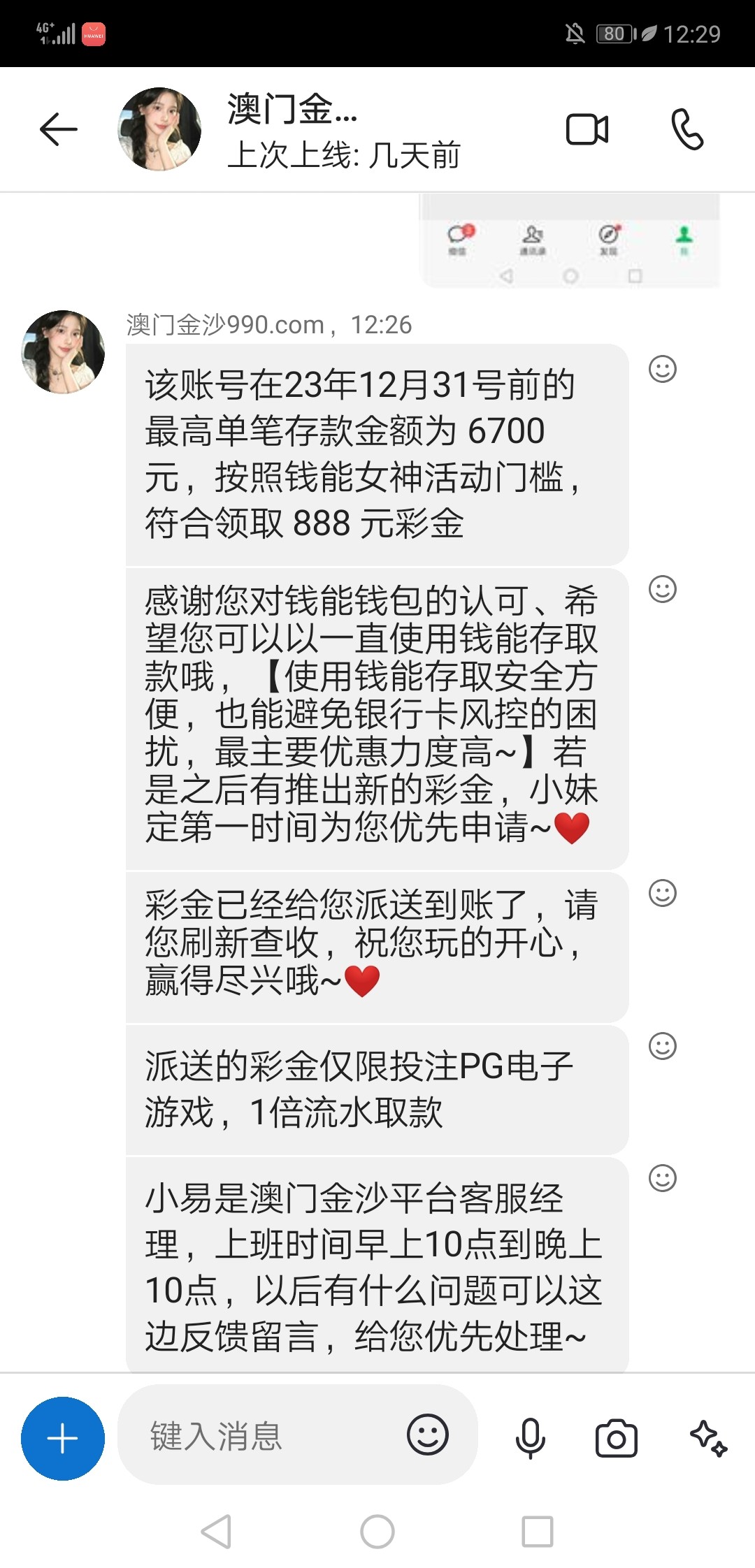Open the shared screenshot image
This screenshot has height=1568, width=755.
tap(570, 242)
